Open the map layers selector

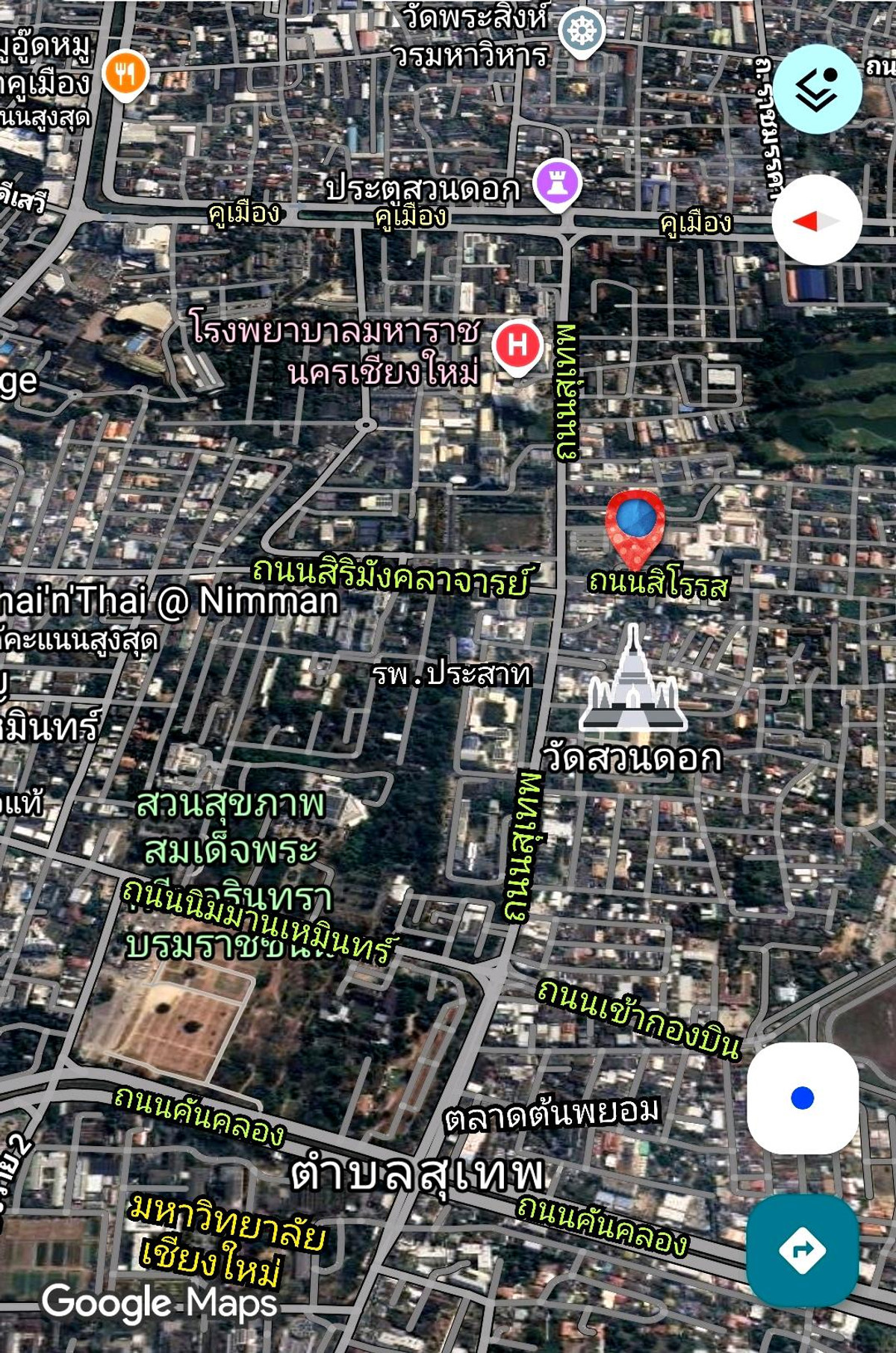coord(817,89)
